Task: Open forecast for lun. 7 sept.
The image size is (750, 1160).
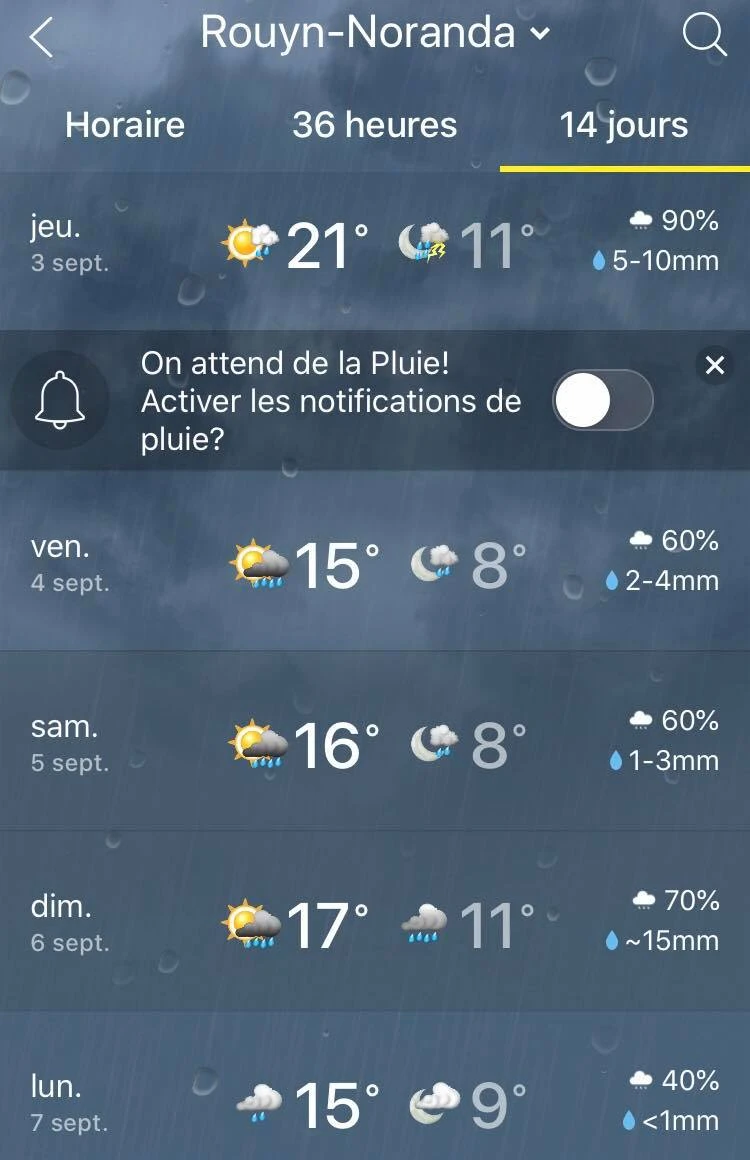Action: 375,1103
